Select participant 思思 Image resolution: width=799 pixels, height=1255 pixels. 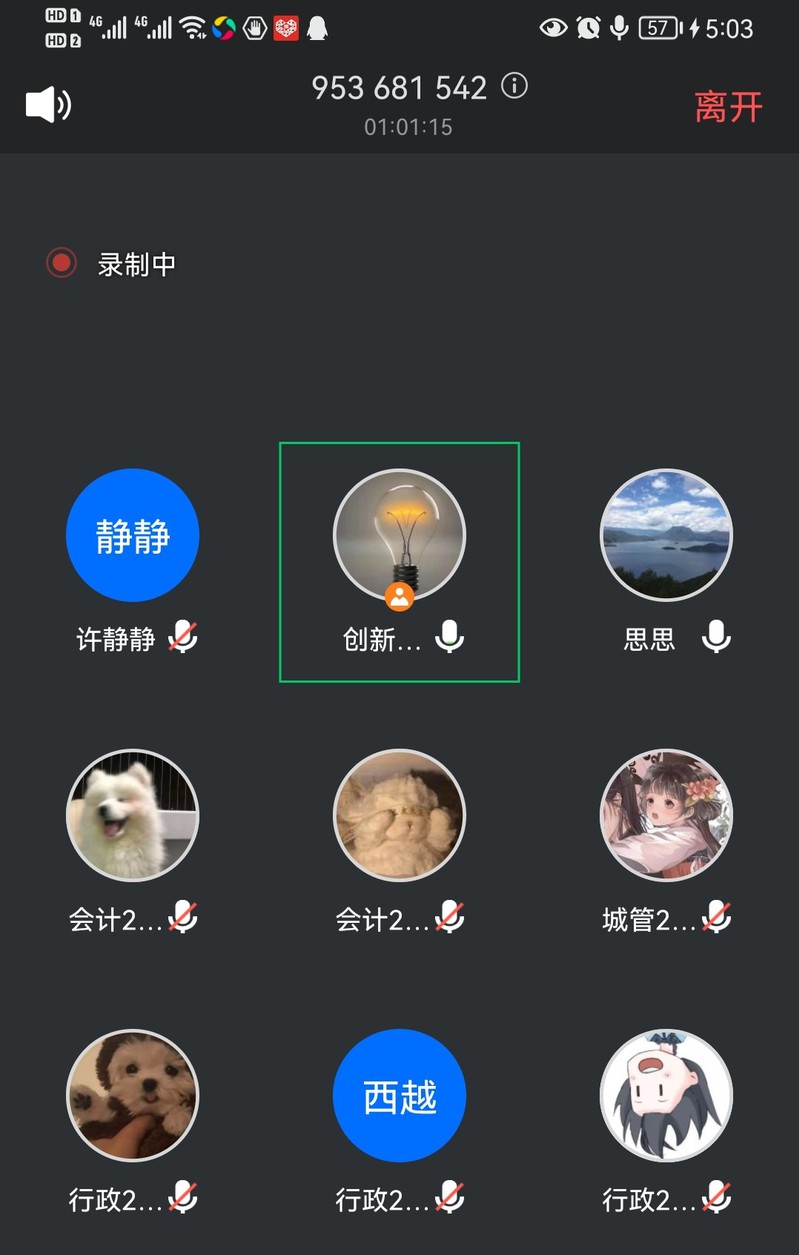666,536
